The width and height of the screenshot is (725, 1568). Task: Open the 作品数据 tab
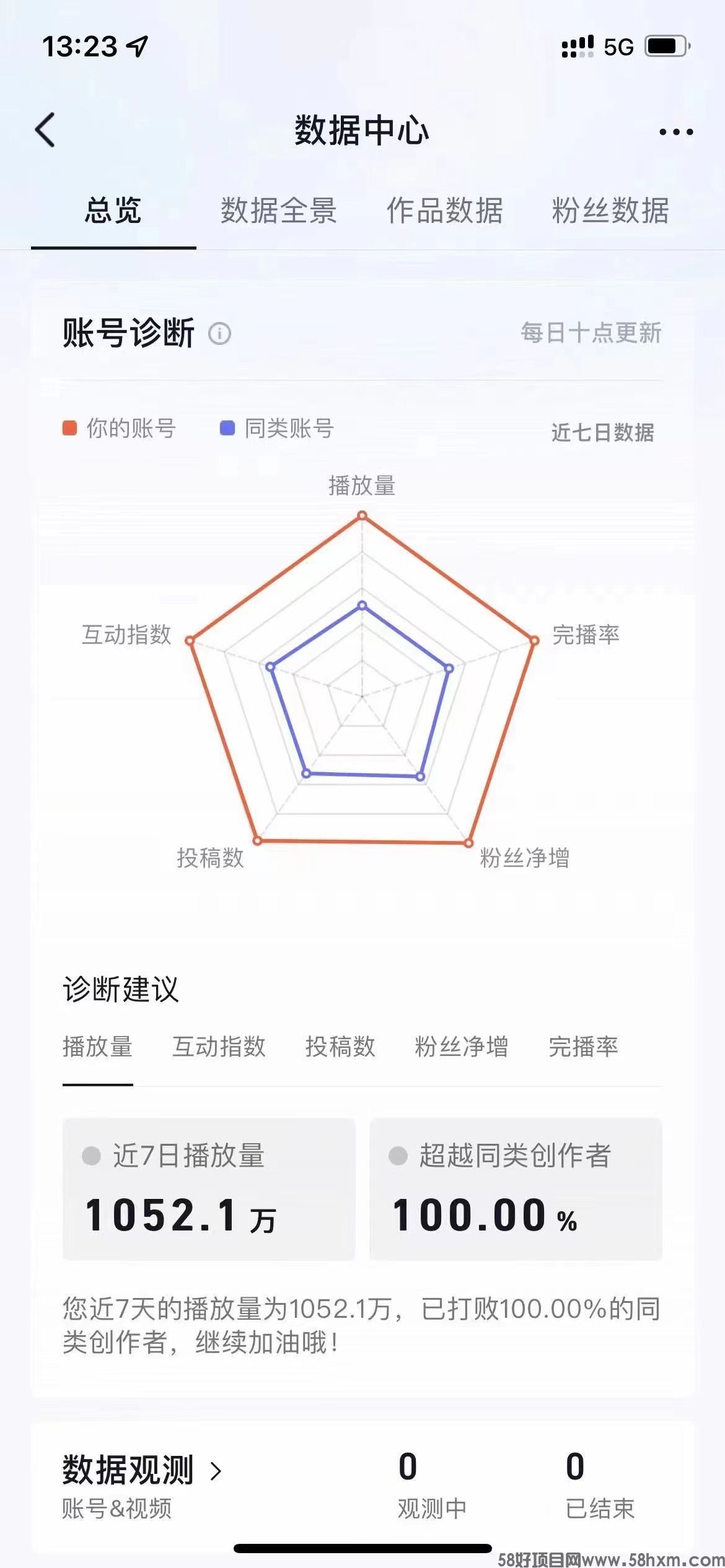tap(445, 211)
